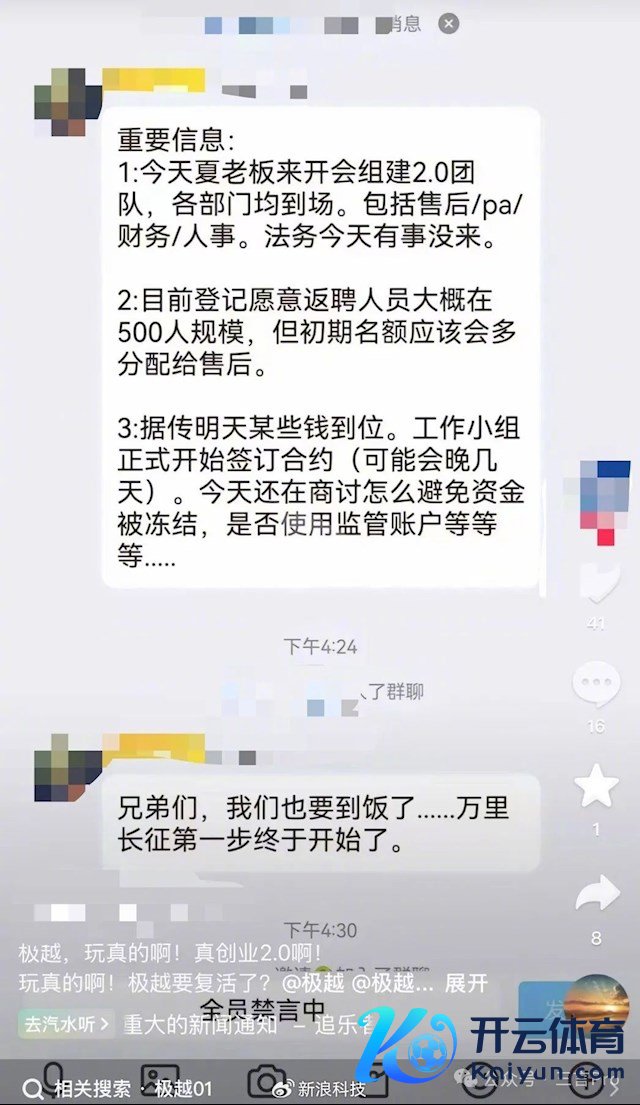Share this video
Viewport: 640px width, 1105px height.
coord(597,893)
